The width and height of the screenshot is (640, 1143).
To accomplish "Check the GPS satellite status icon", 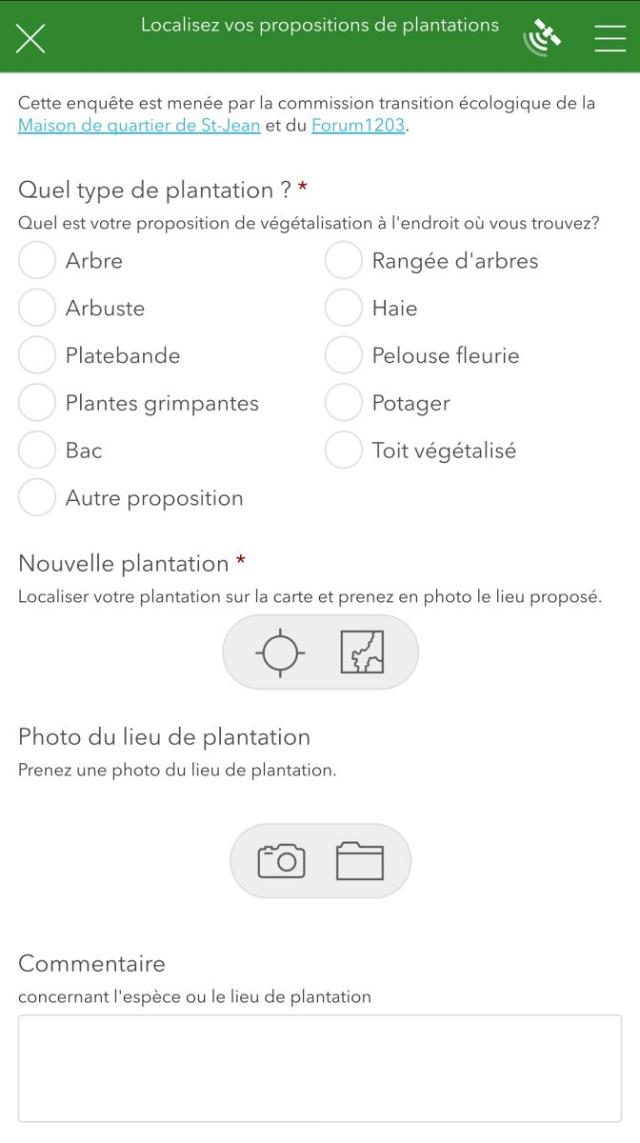I will click(541, 37).
